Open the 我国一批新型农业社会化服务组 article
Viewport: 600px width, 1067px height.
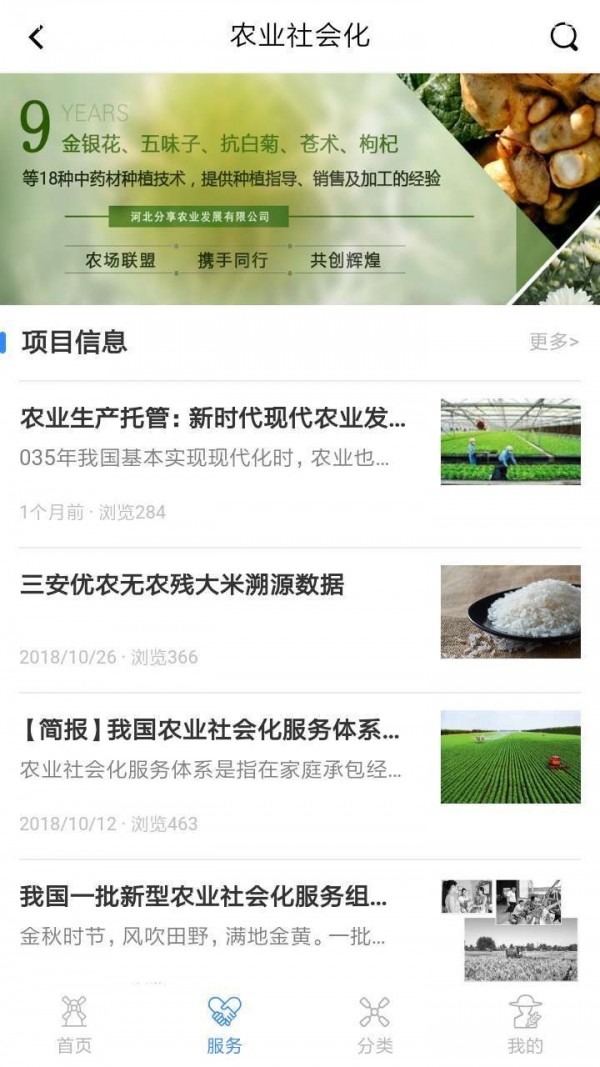pos(204,896)
